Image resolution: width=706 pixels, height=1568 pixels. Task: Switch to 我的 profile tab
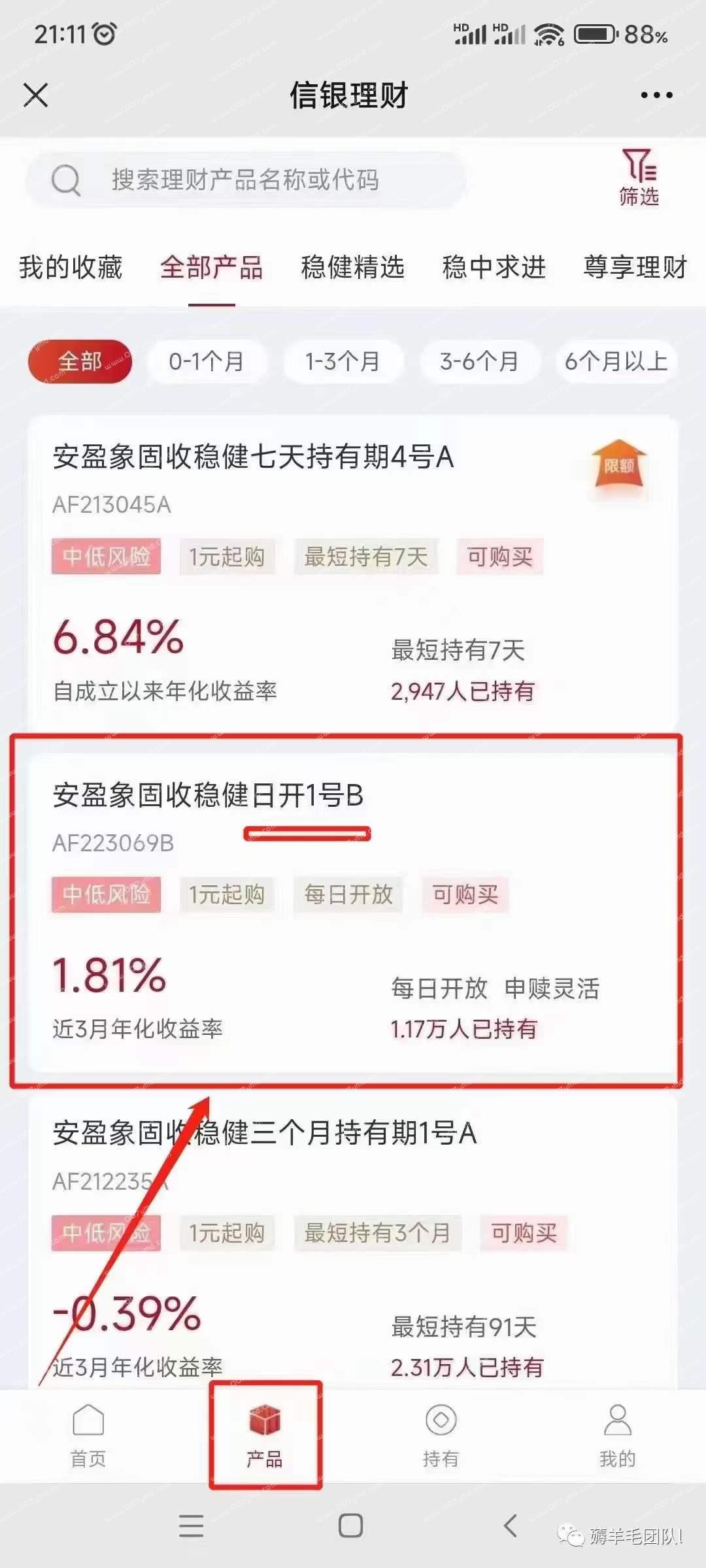pyautogui.click(x=617, y=1435)
